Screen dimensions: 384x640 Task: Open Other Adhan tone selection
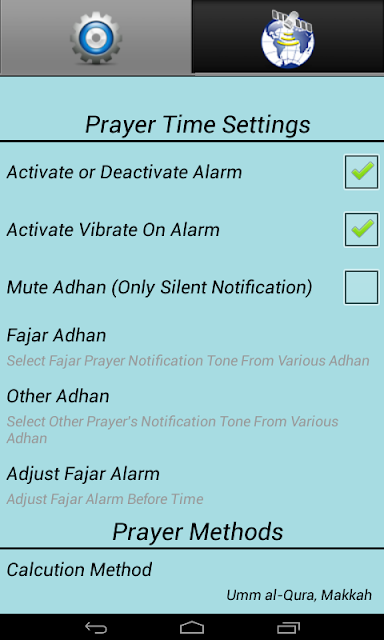tap(192, 416)
